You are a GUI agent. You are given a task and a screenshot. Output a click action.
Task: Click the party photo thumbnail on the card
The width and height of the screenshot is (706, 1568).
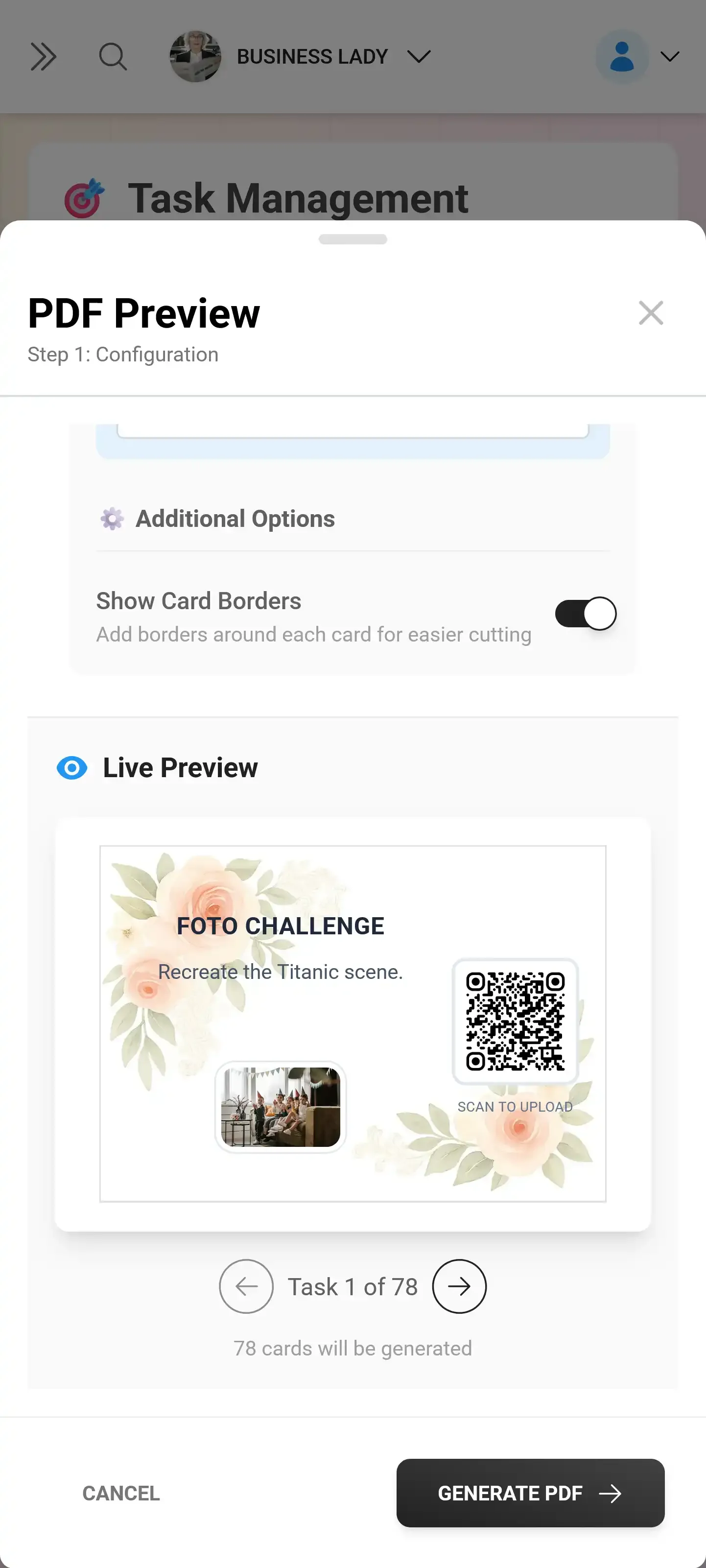281,1108
